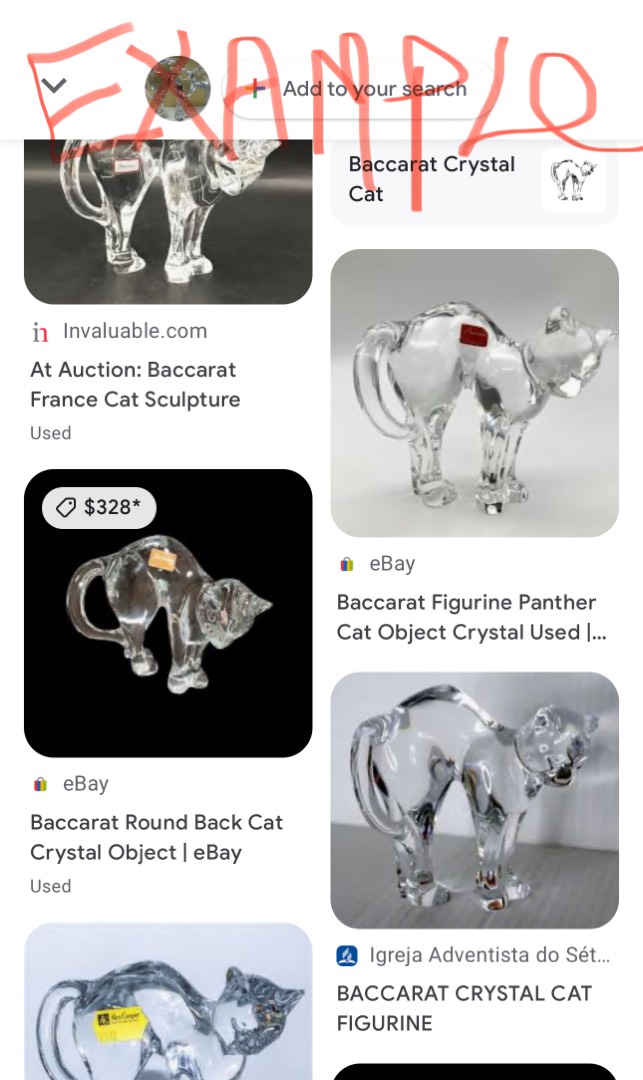
Task: Open the cat figurine result with yellow sticker
Action: (x=168, y=1001)
